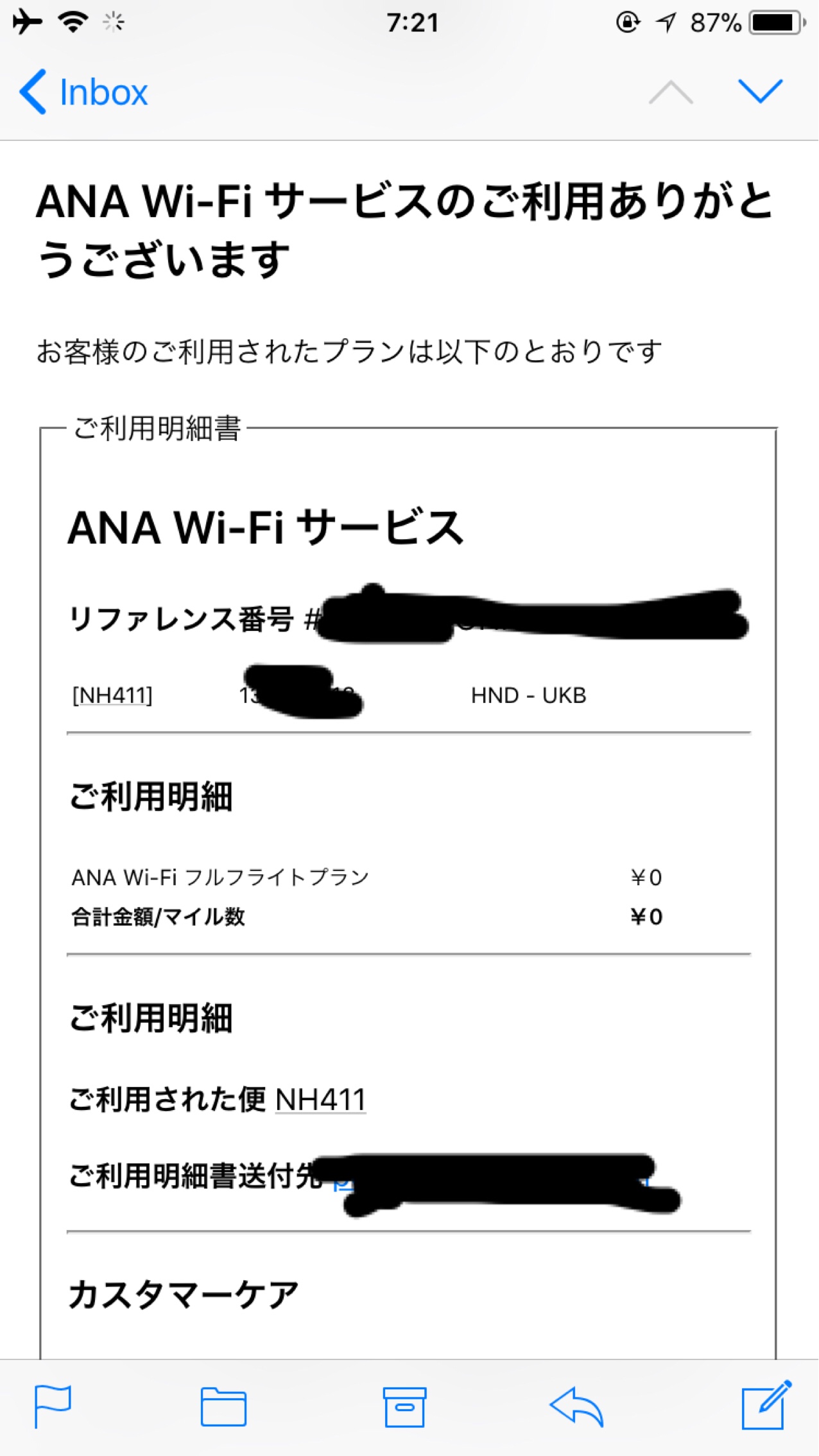The image size is (819, 1456).
Task: Reply to this email
Action: point(577,1406)
